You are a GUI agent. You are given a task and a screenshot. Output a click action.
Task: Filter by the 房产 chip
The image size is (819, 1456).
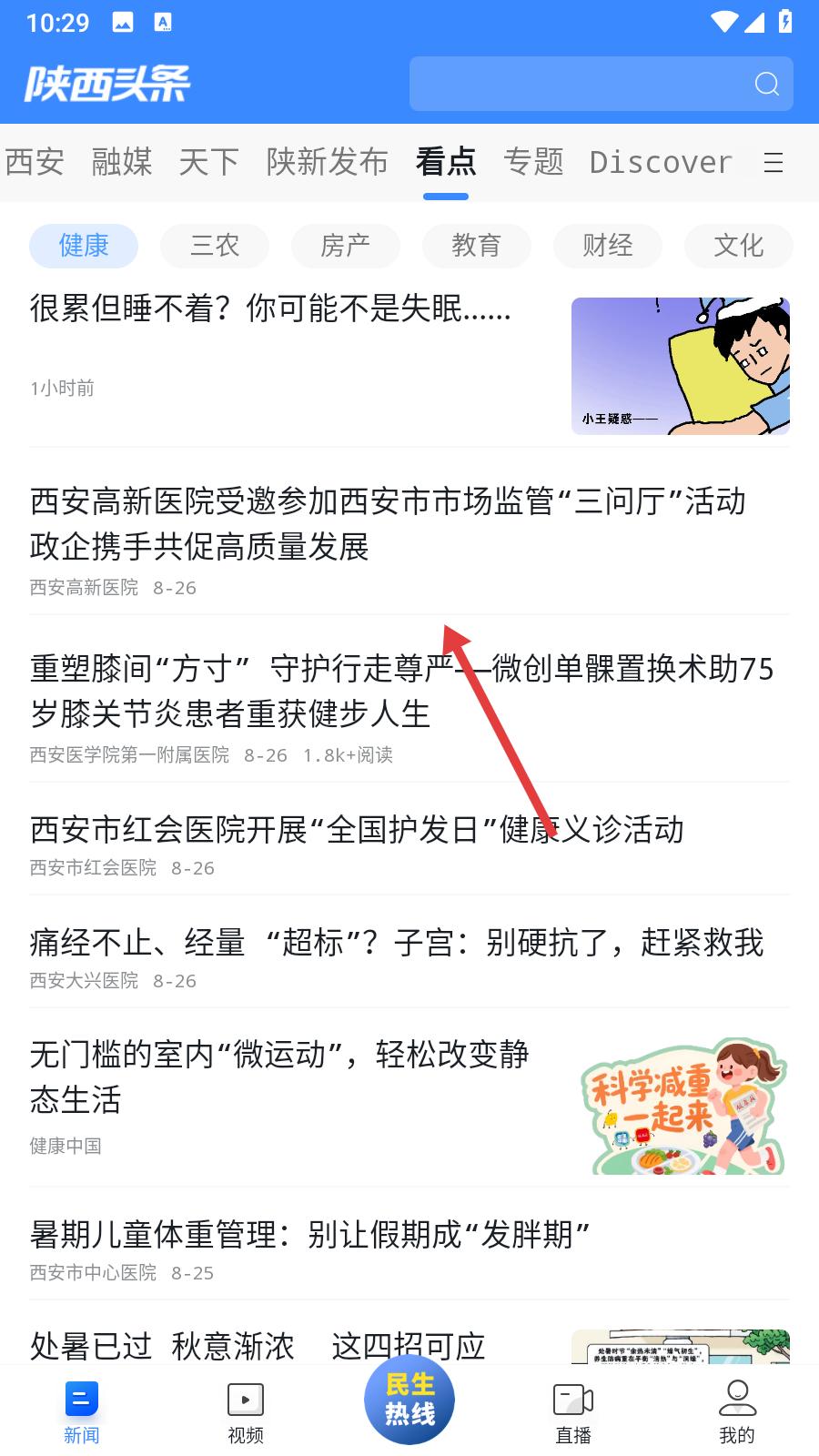click(x=345, y=246)
